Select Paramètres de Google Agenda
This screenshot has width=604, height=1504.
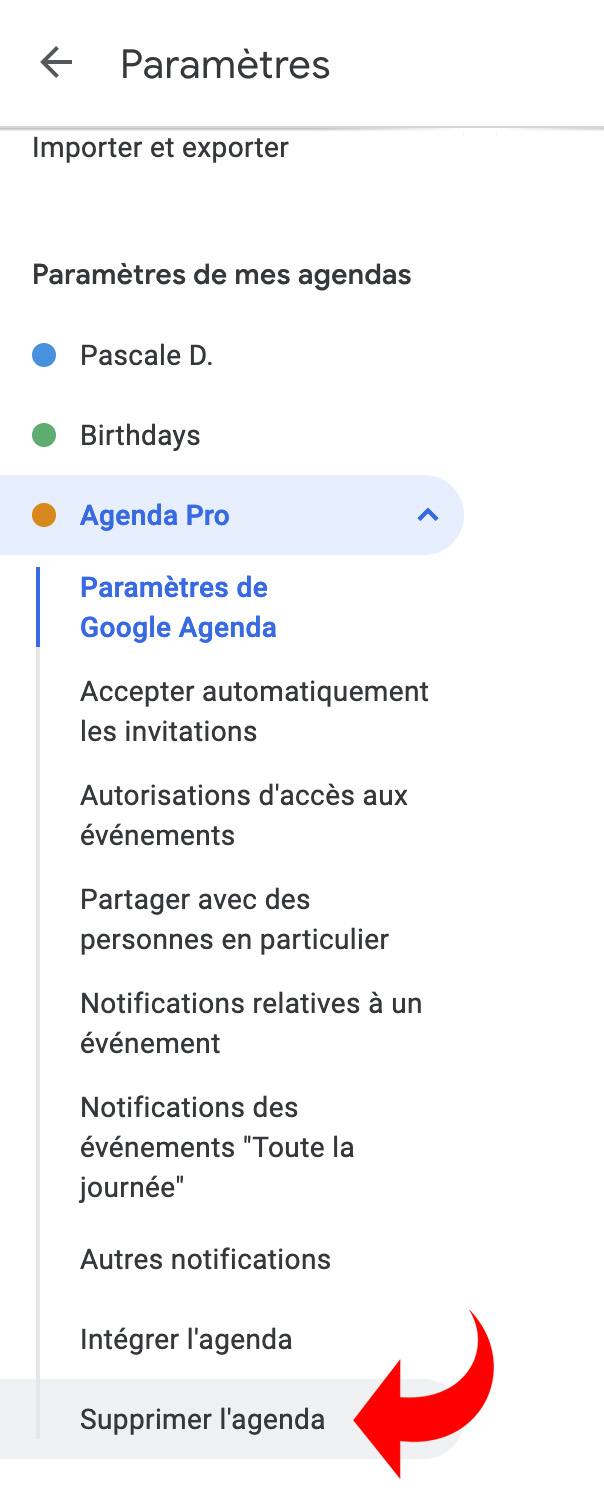[178, 607]
